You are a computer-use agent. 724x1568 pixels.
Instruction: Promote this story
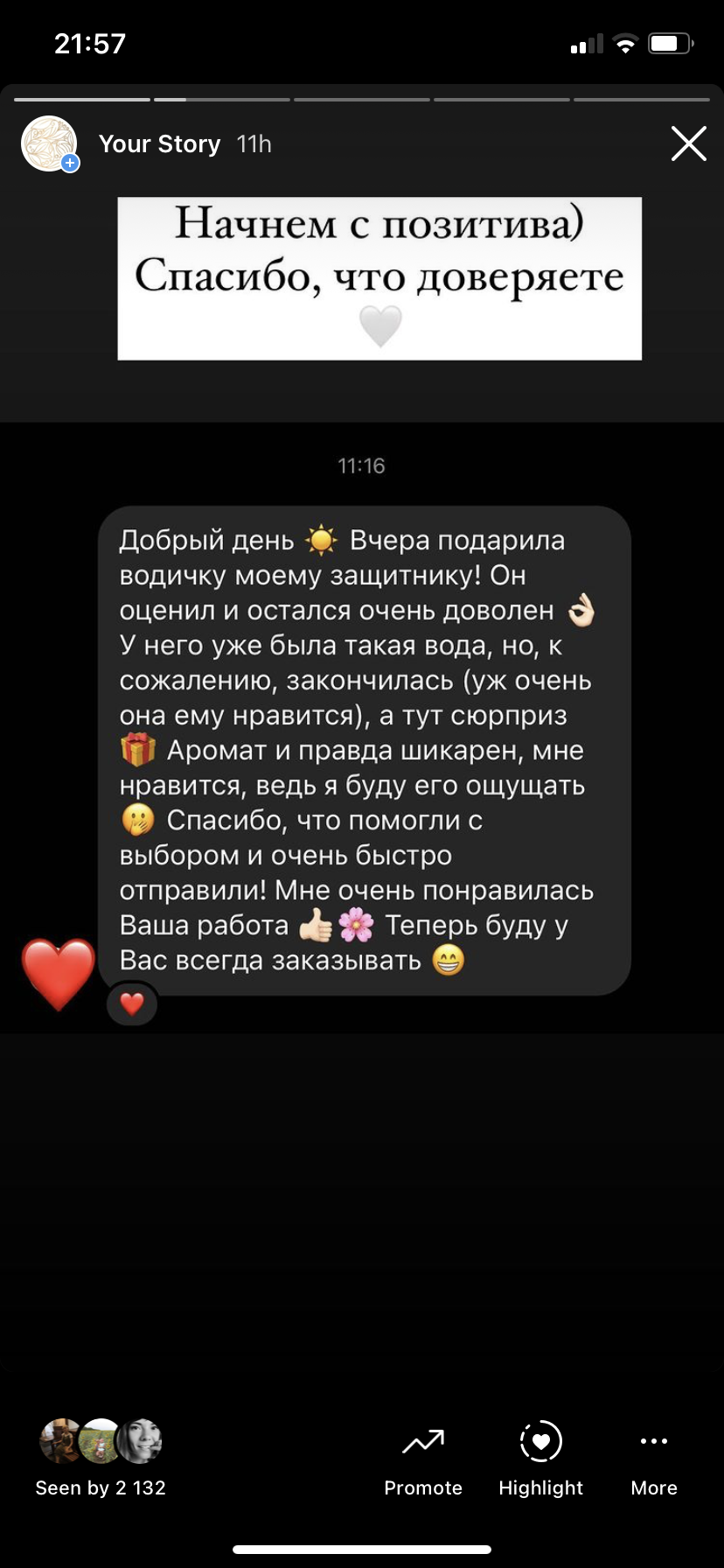[423, 1460]
